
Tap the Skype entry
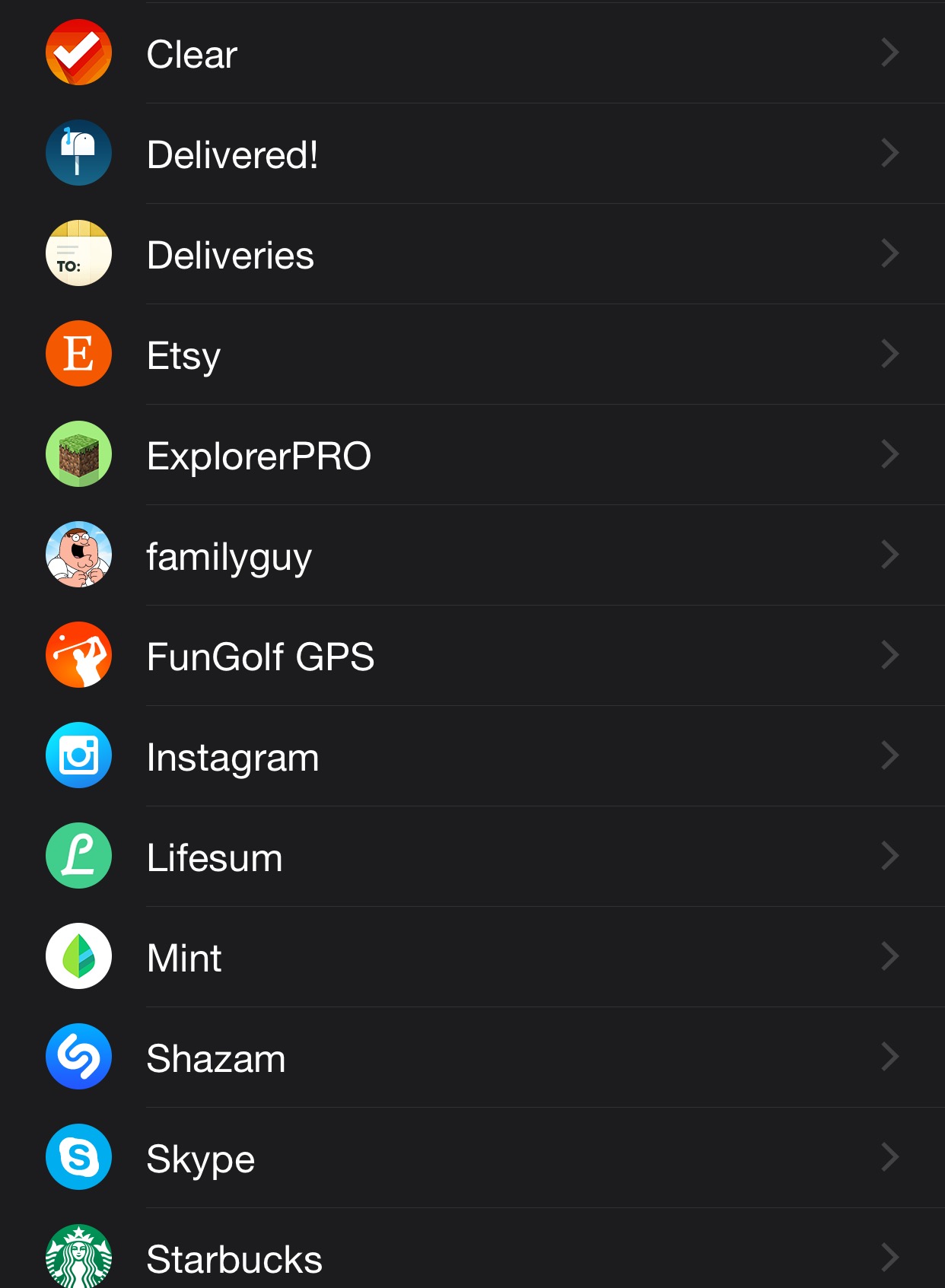(201, 1159)
